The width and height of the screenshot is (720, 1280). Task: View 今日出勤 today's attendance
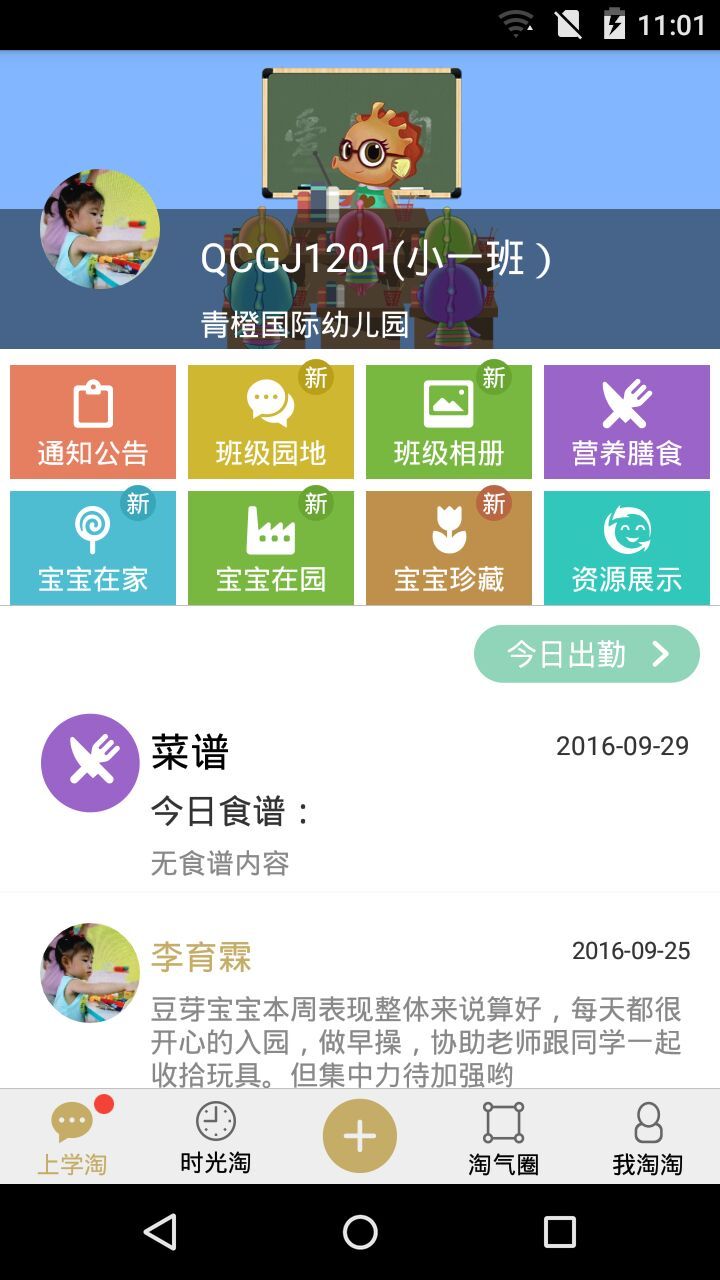[586, 654]
